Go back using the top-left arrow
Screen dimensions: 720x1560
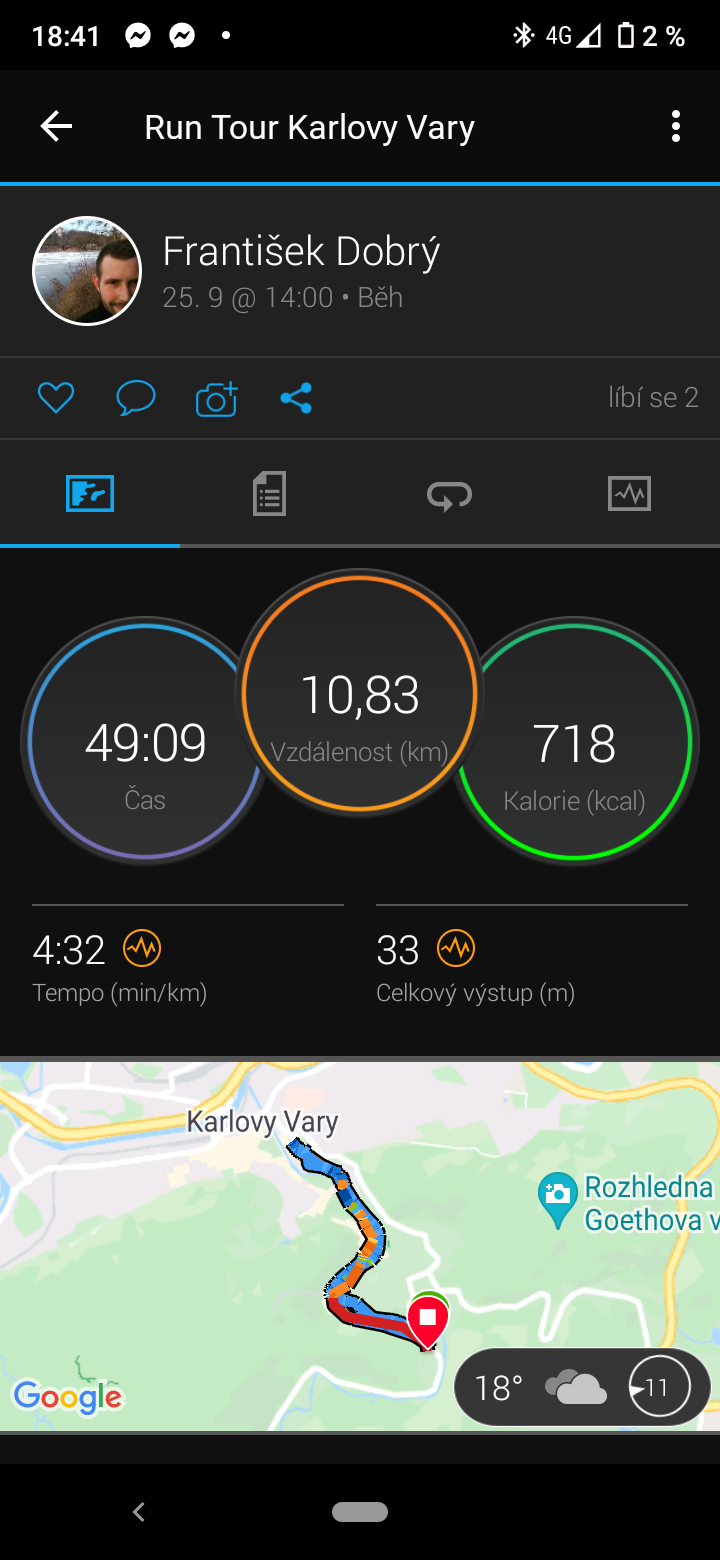coord(56,126)
